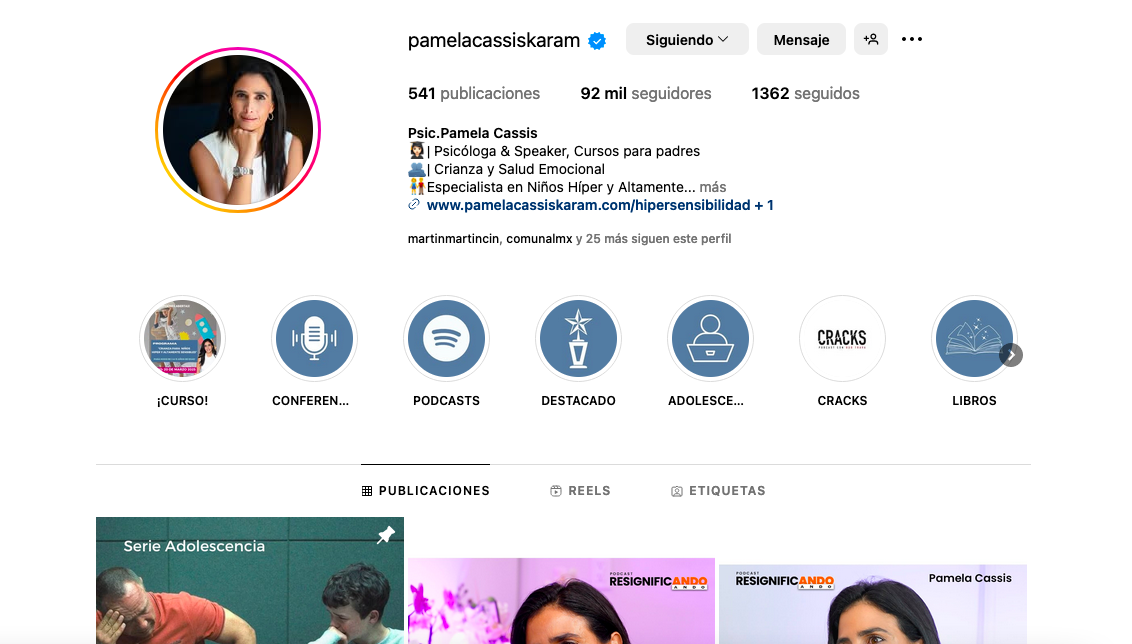The height and width of the screenshot is (644, 1132).
Task: Expand the bio with más
Action: (x=713, y=187)
